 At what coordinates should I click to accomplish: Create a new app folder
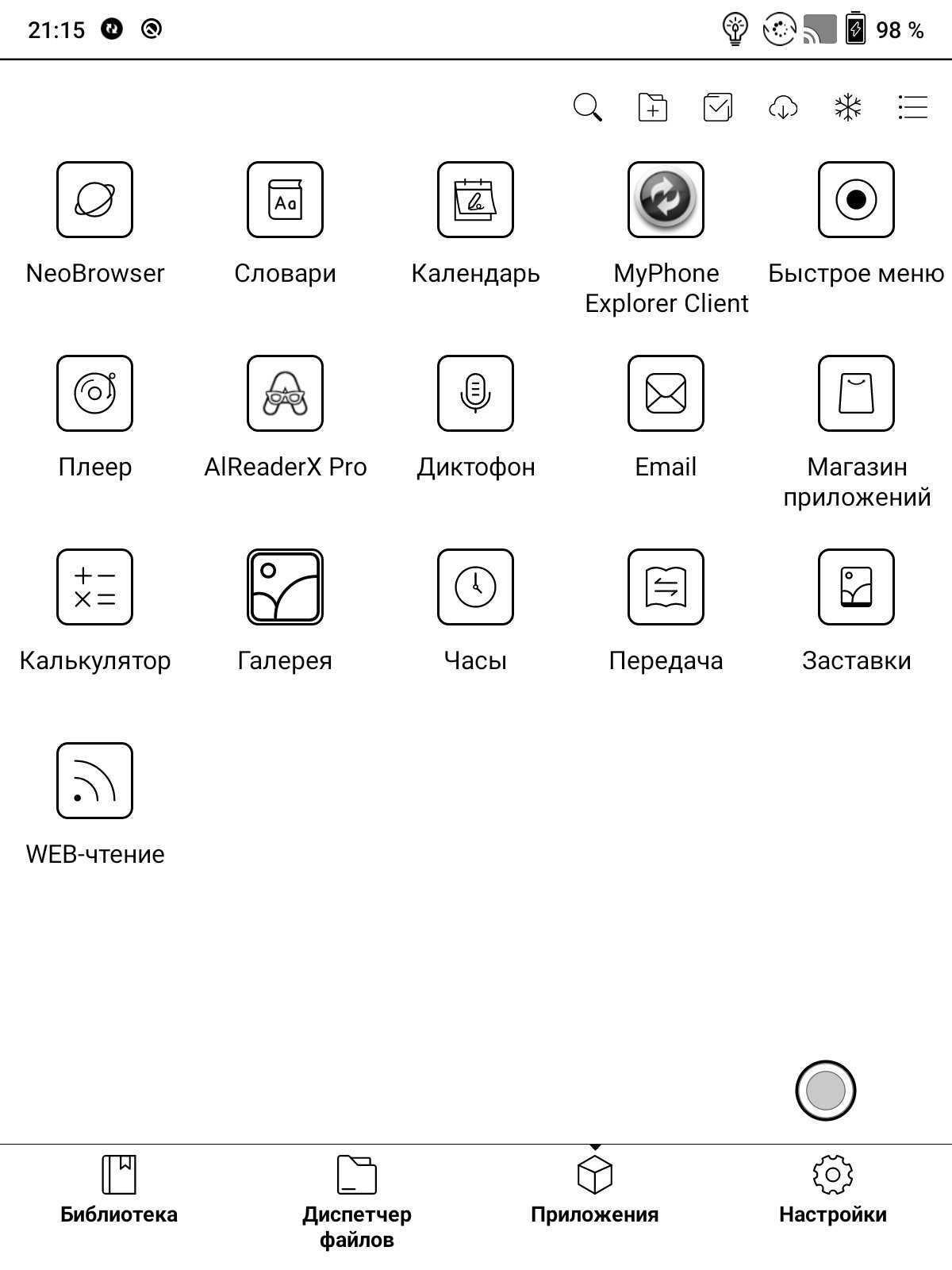[x=652, y=107]
